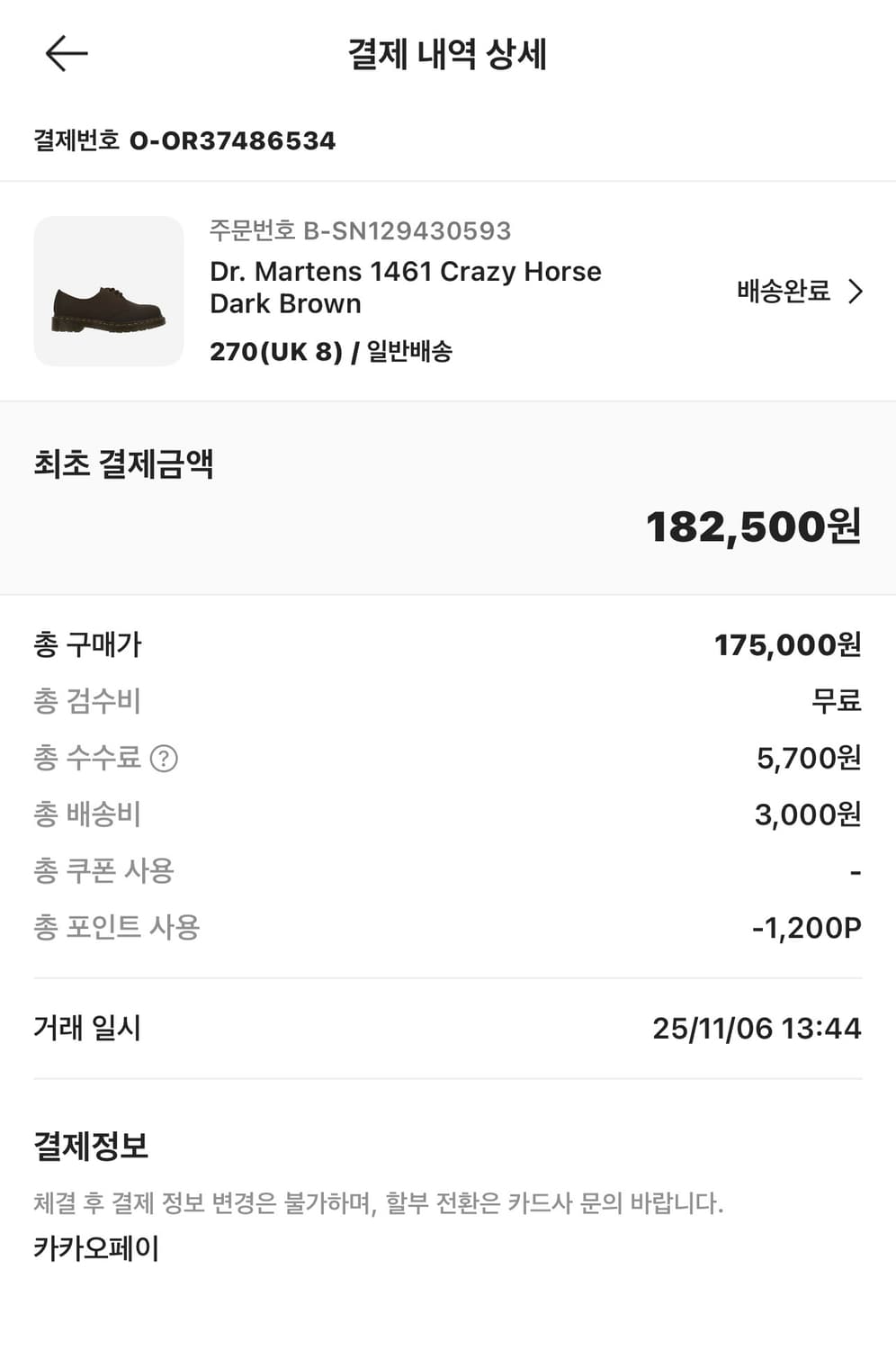Select the 총 구매가 purchase price row
Viewport: 896px width, 1350px height.
(x=85, y=644)
